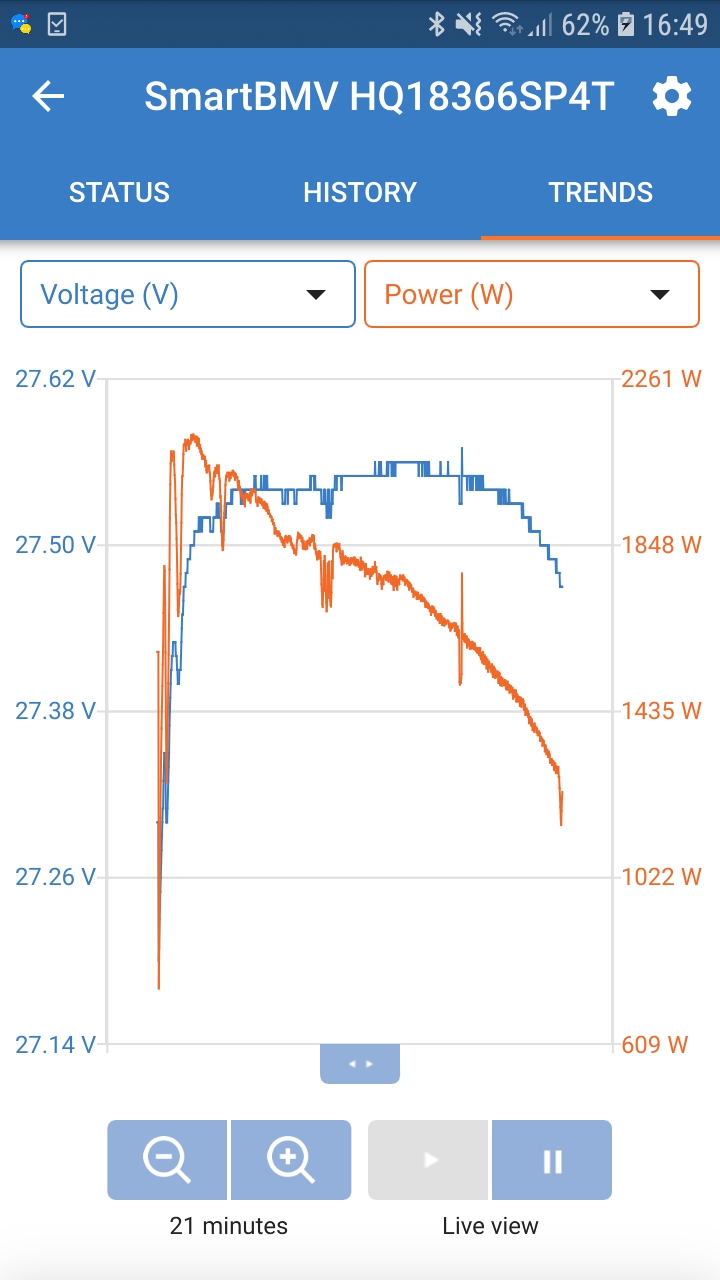The height and width of the screenshot is (1280, 720).
Task: Go back using the arrow icon
Action: tap(48, 97)
